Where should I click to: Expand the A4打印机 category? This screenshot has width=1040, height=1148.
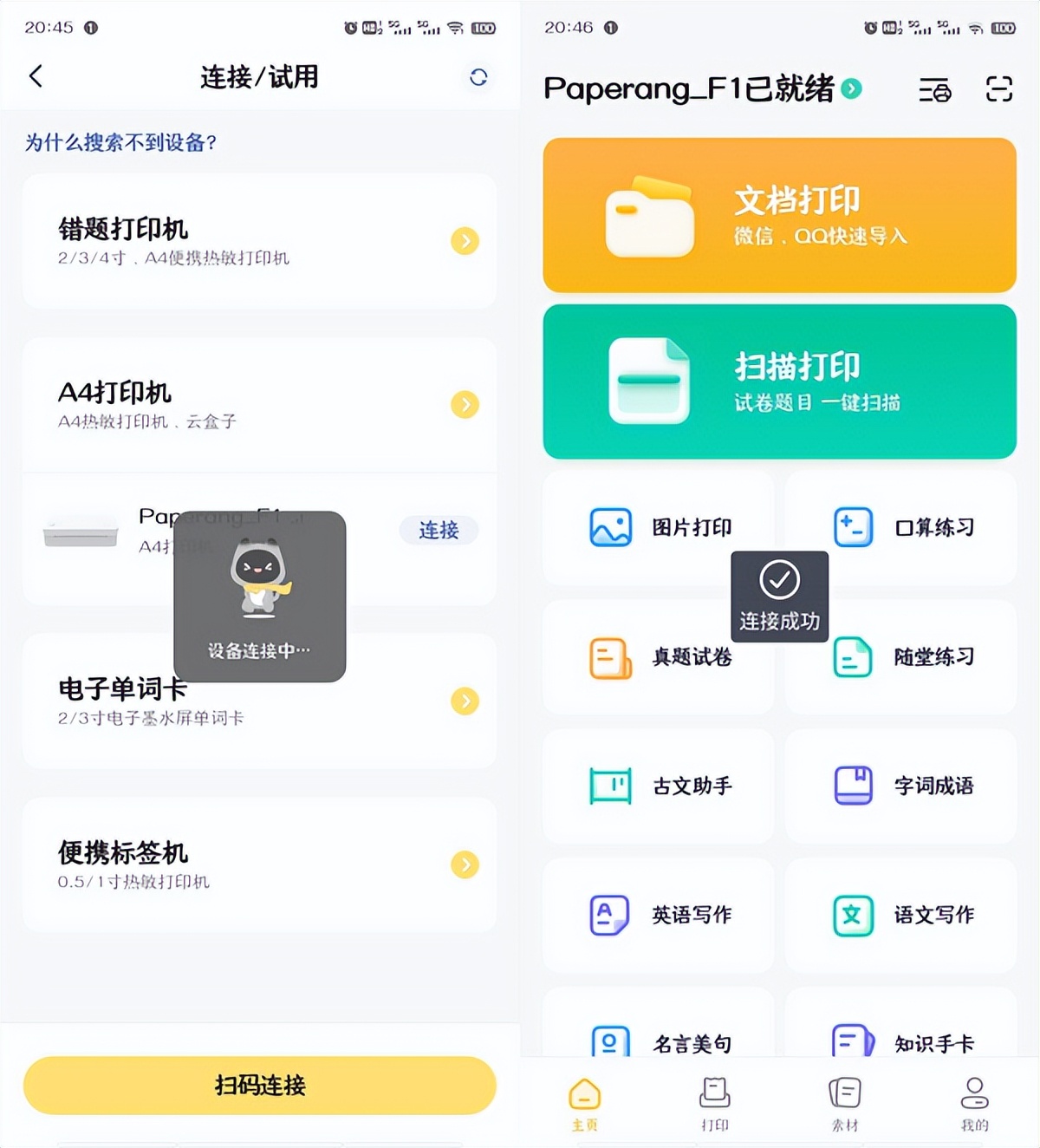pyautogui.click(x=464, y=404)
